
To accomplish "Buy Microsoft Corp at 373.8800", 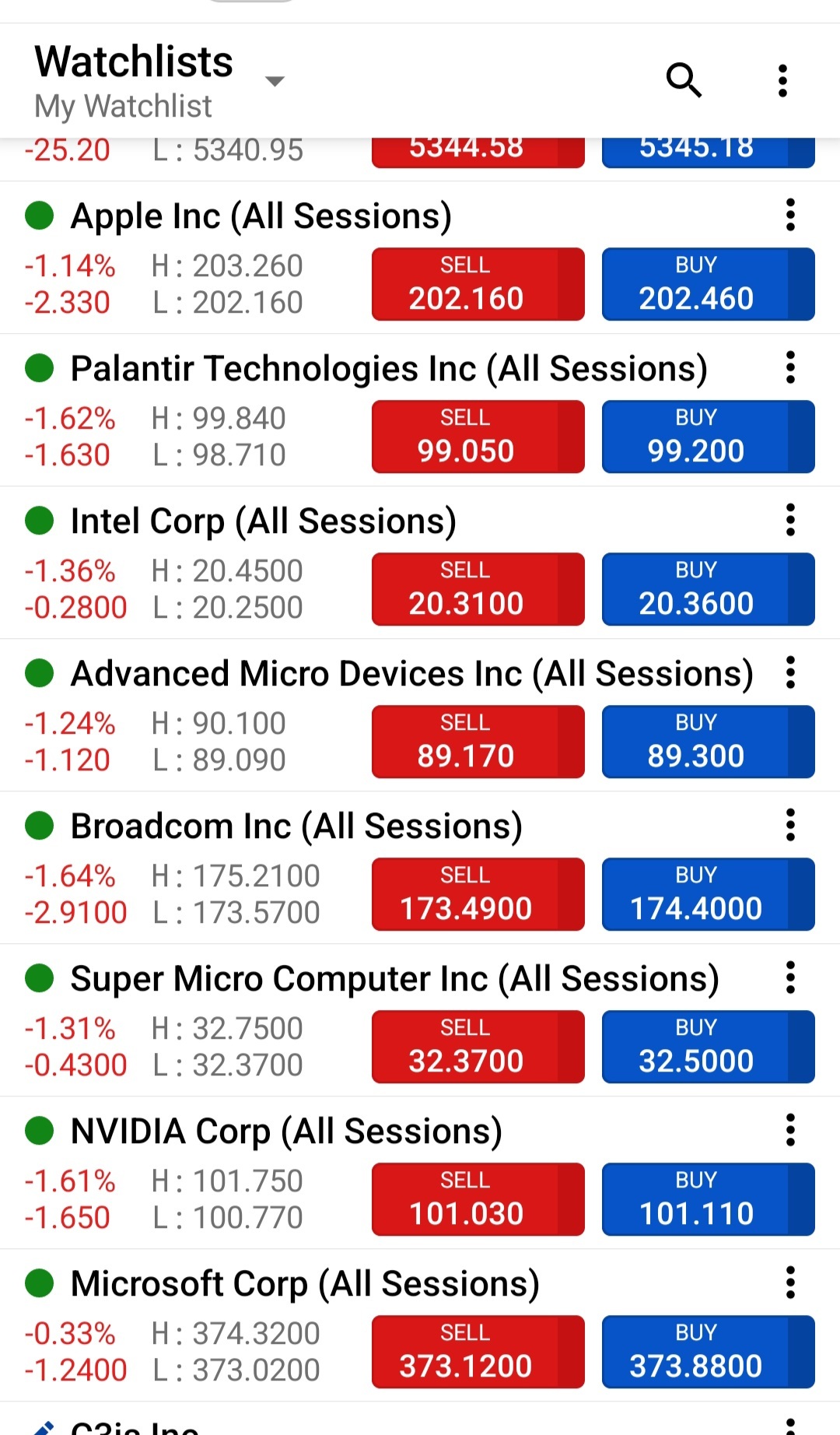I will coord(708,1352).
